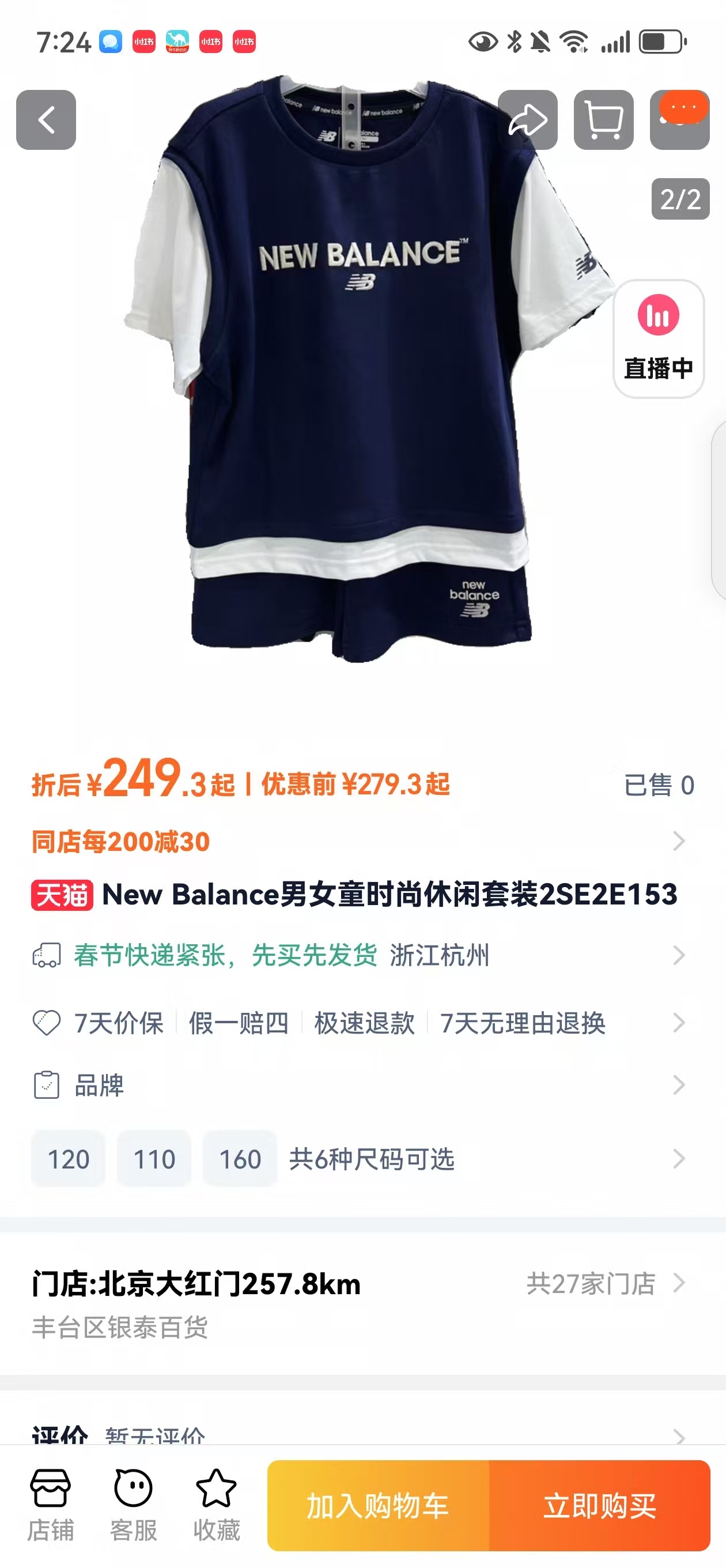View the 同店每200减30 discount details

point(359,842)
